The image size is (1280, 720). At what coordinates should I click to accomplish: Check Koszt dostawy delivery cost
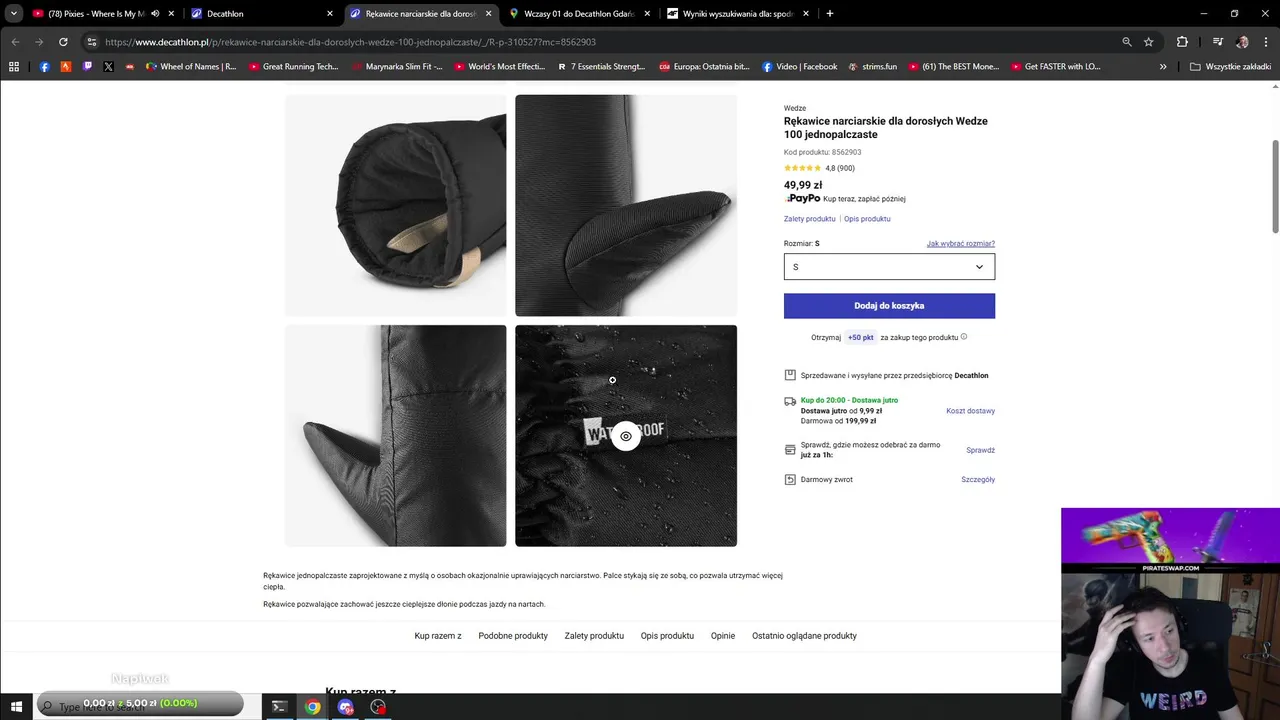[970, 411]
